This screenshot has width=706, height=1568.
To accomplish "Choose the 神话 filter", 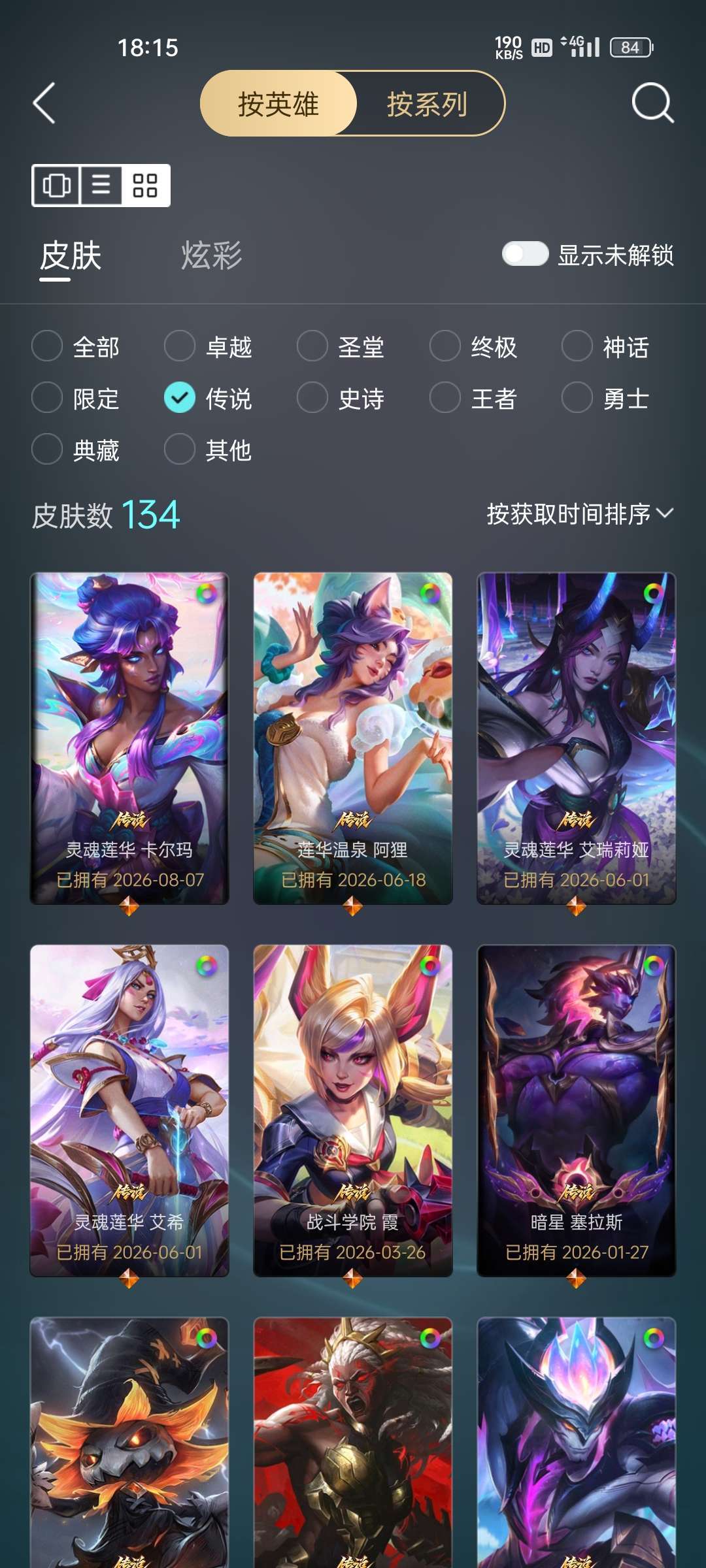I will coord(605,346).
